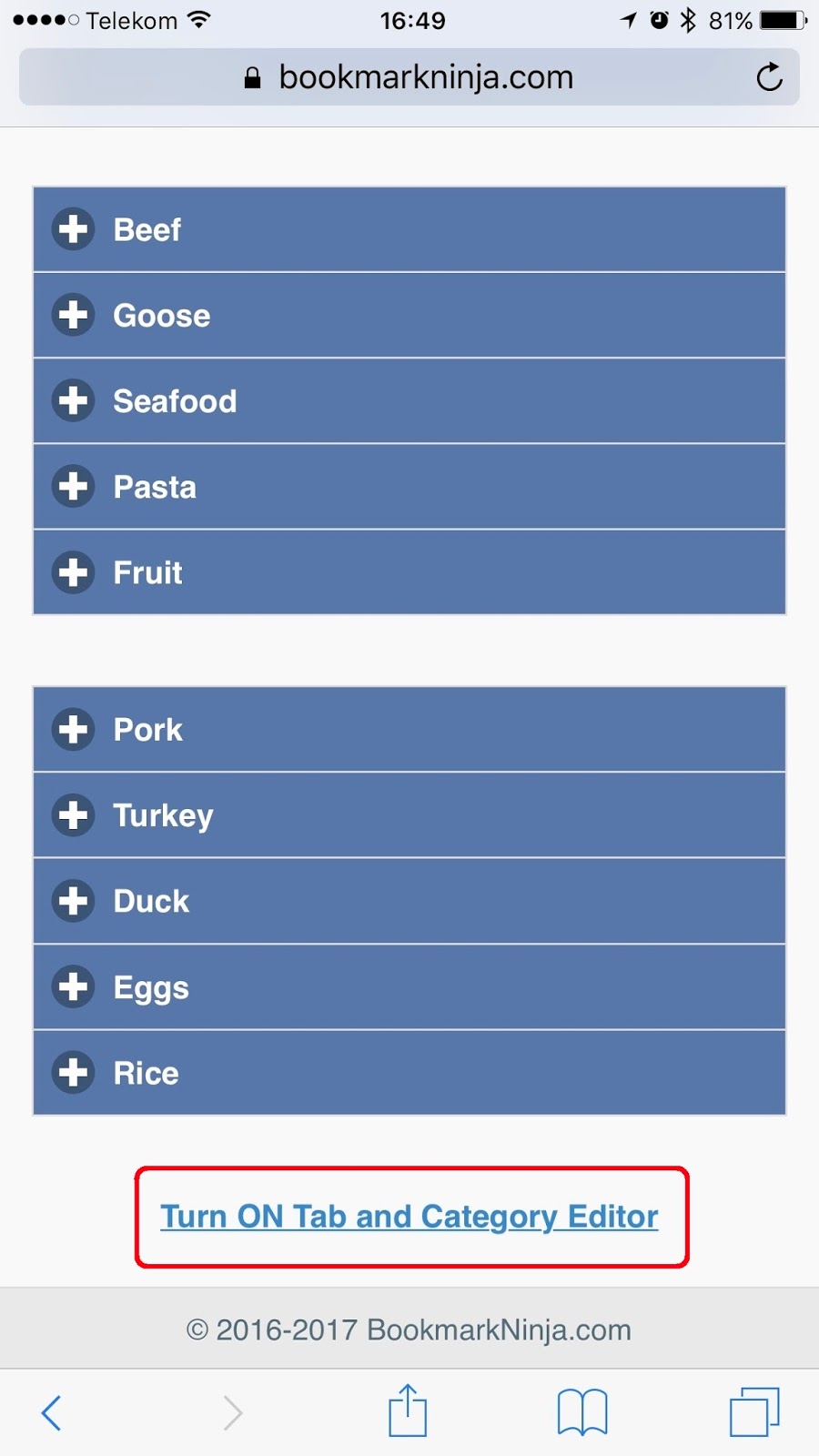Show bookmarks under Eggs
This screenshot has height=1456, width=819.
pos(73,986)
